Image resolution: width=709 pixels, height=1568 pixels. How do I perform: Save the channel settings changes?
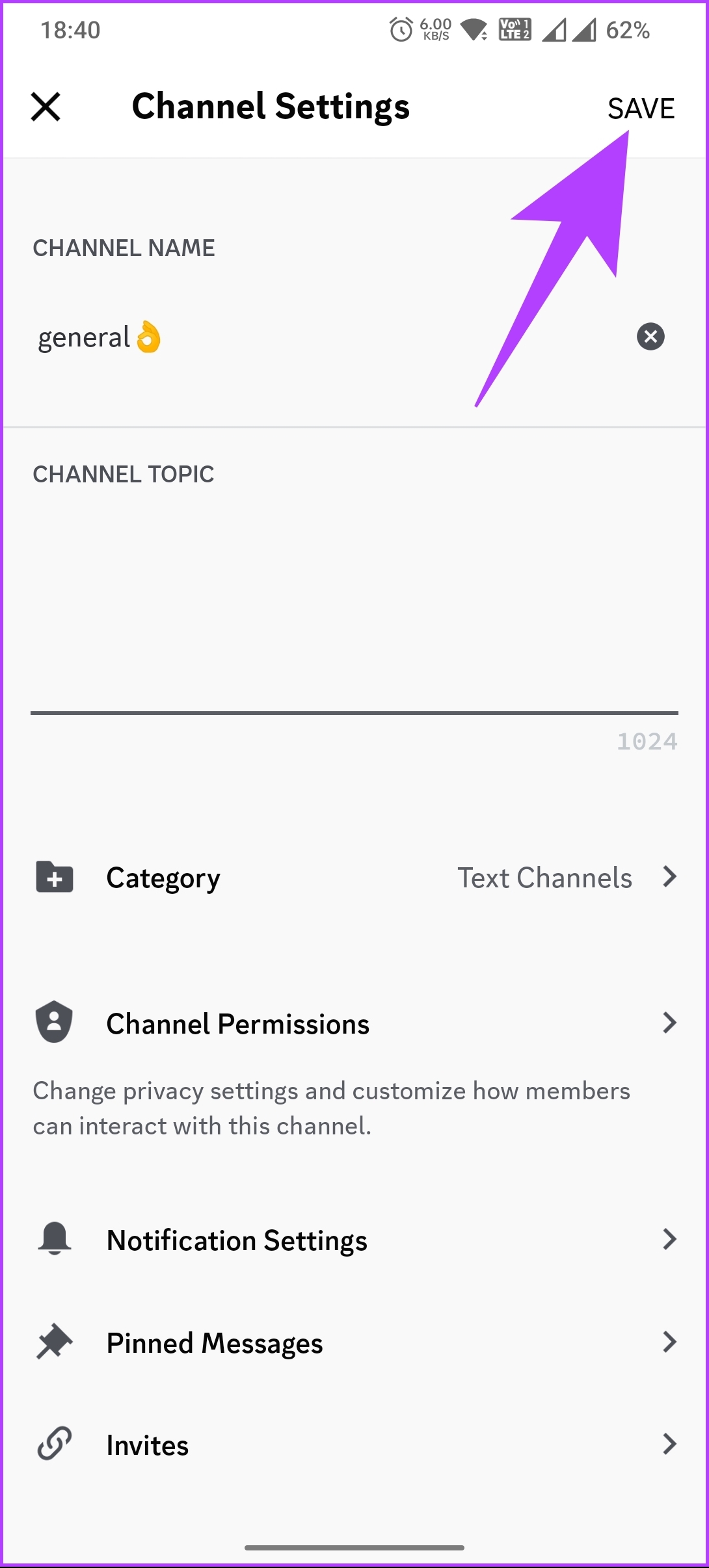pos(641,108)
